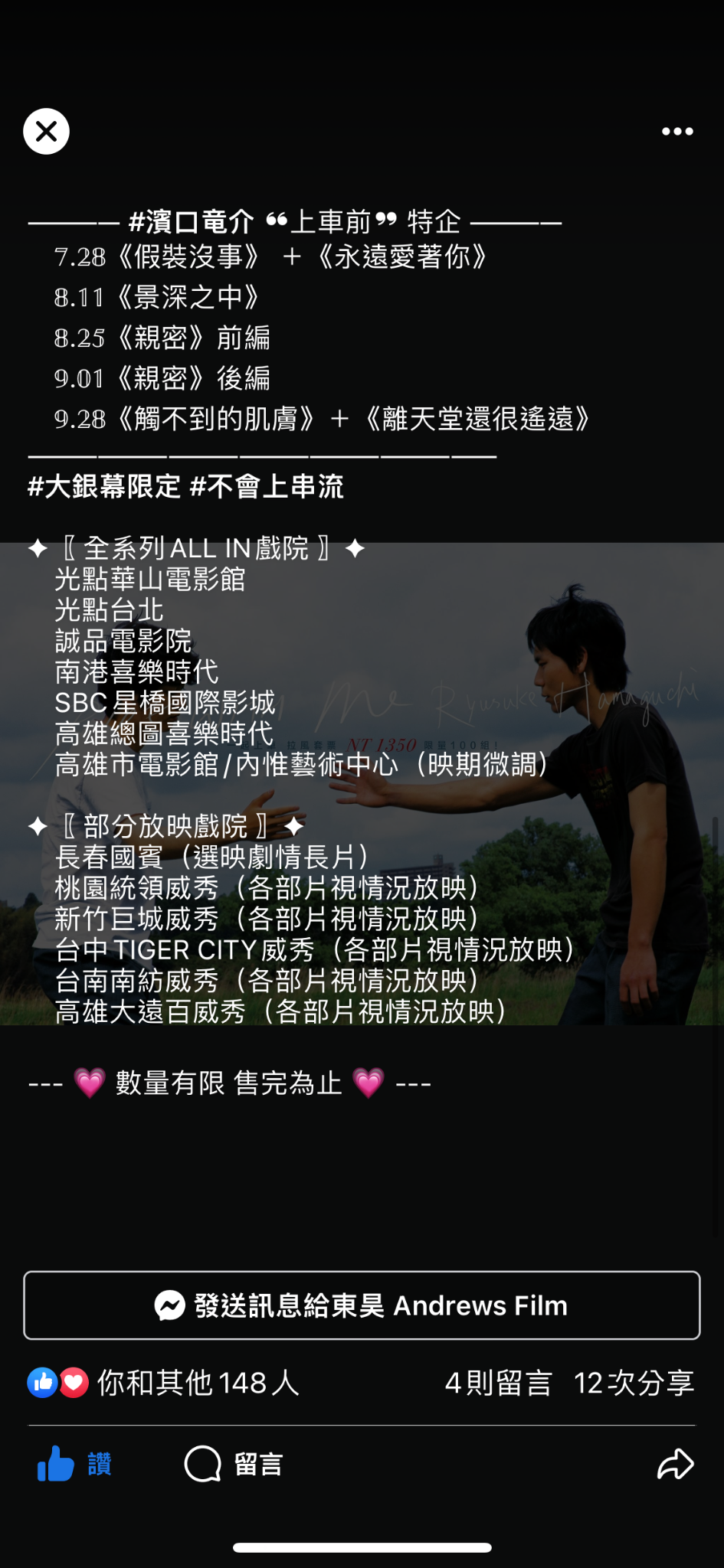Open hashtag #大銀幕限定
This screenshot has height=1568, width=724.
[x=104, y=486]
